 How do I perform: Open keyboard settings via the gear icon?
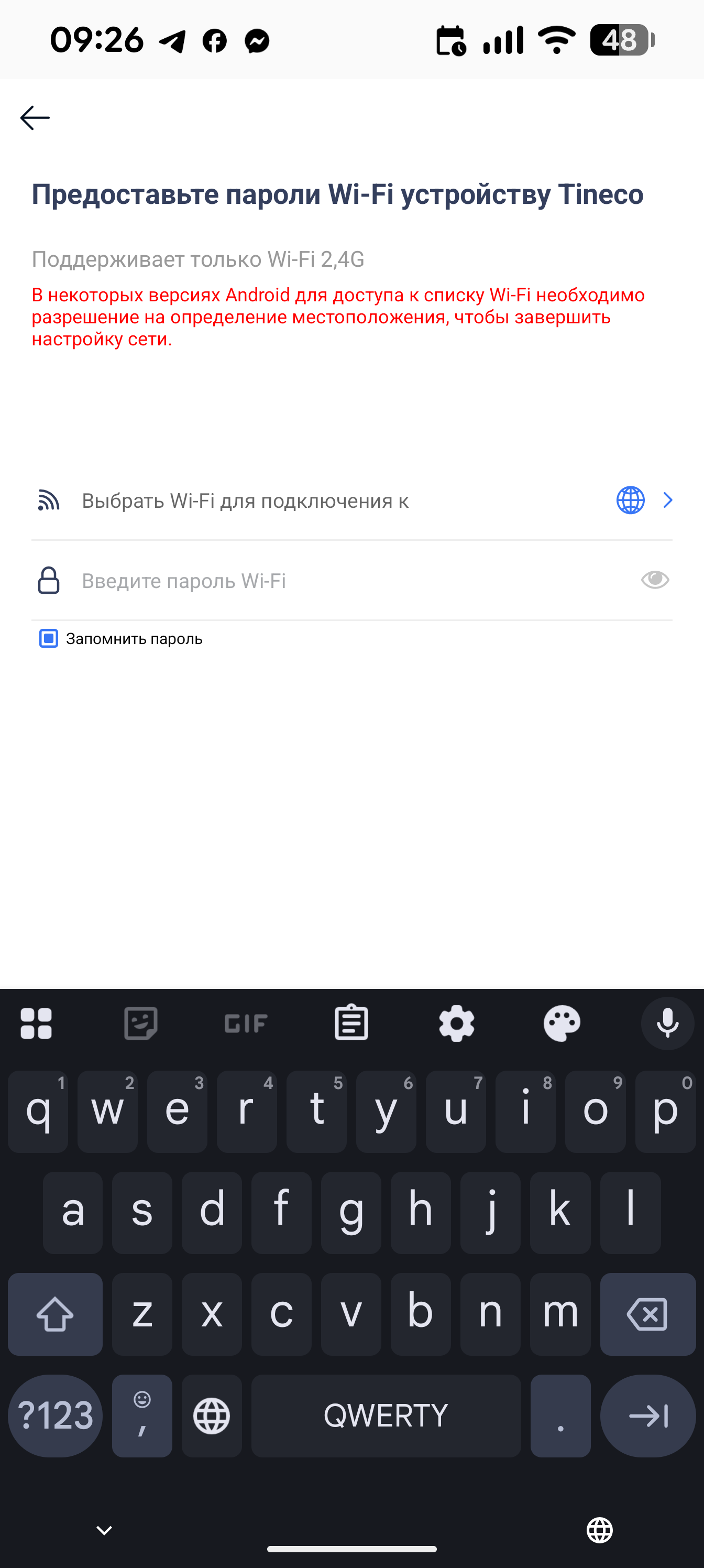[457, 1022]
